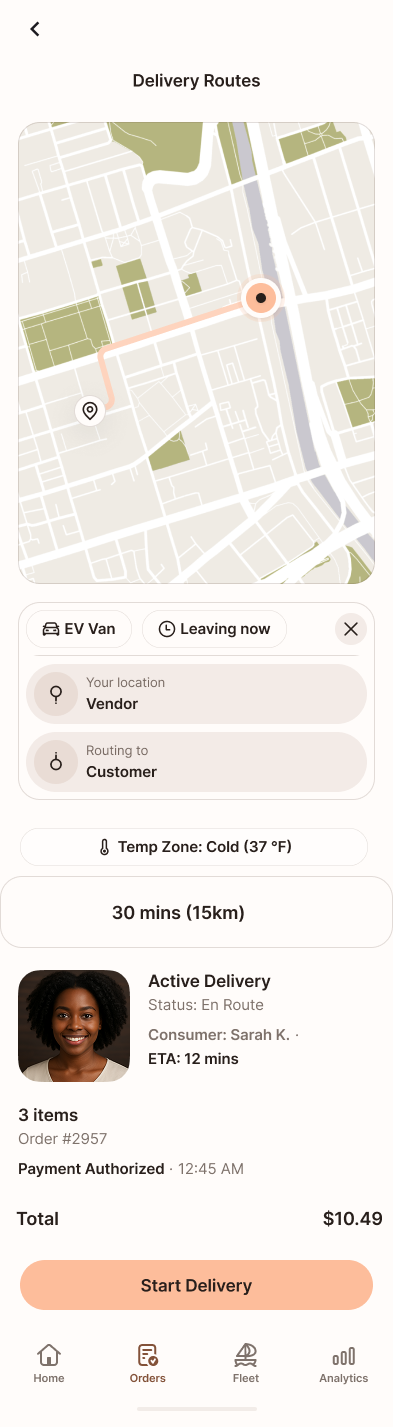Tap the destination pin on the map
Image resolution: width=393 pixels, height=1427 pixels.
point(90,410)
